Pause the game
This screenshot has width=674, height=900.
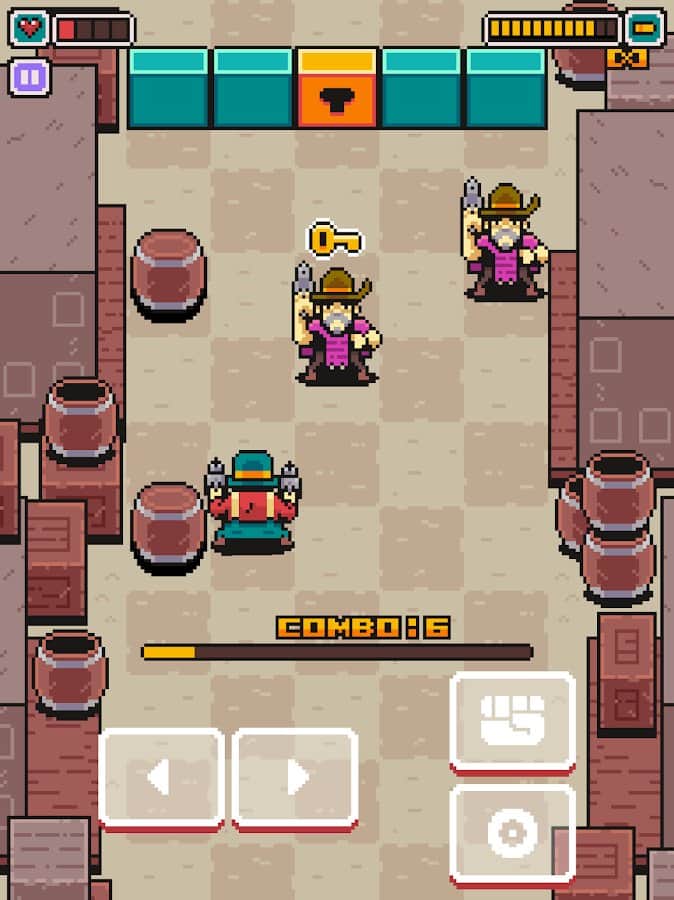29,78
